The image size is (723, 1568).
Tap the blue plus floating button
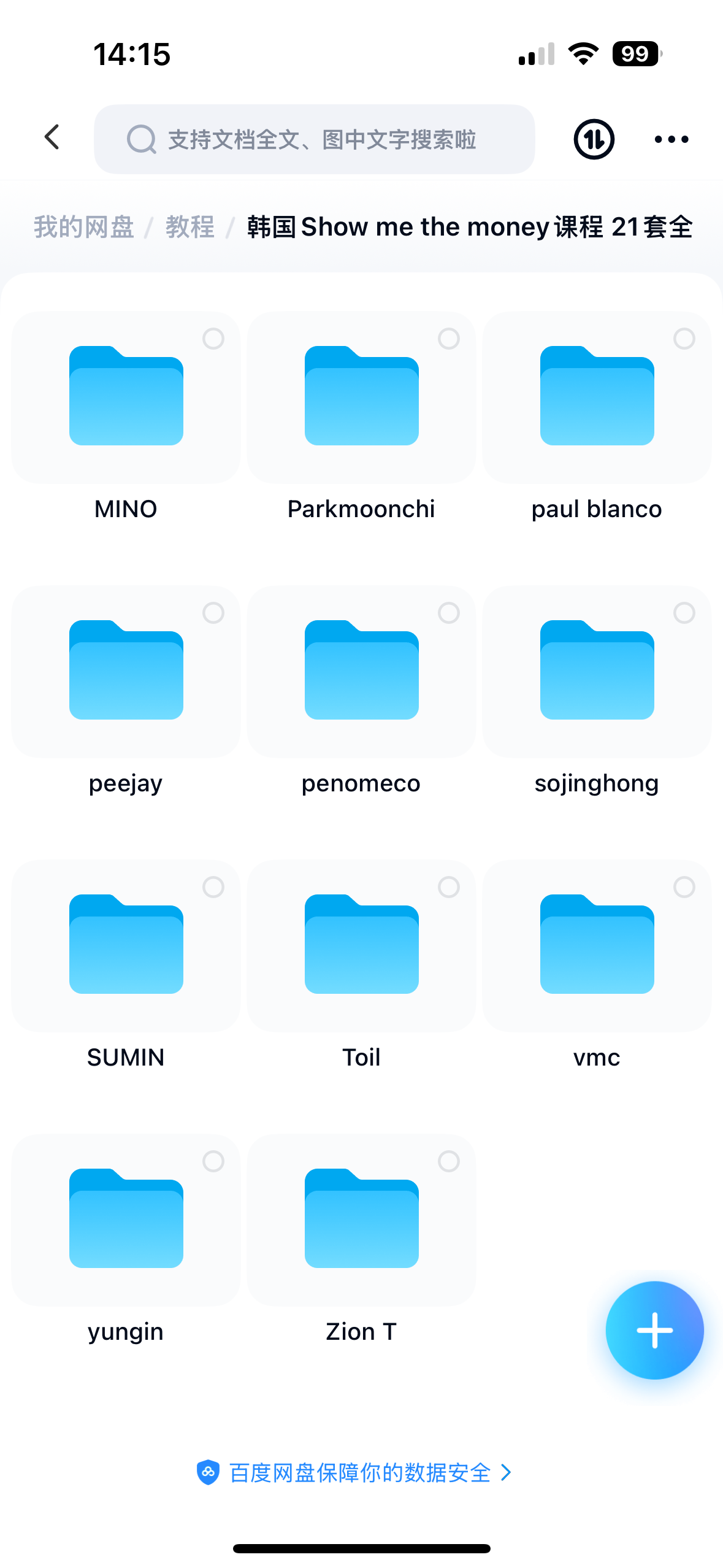click(x=654, y=1330)
